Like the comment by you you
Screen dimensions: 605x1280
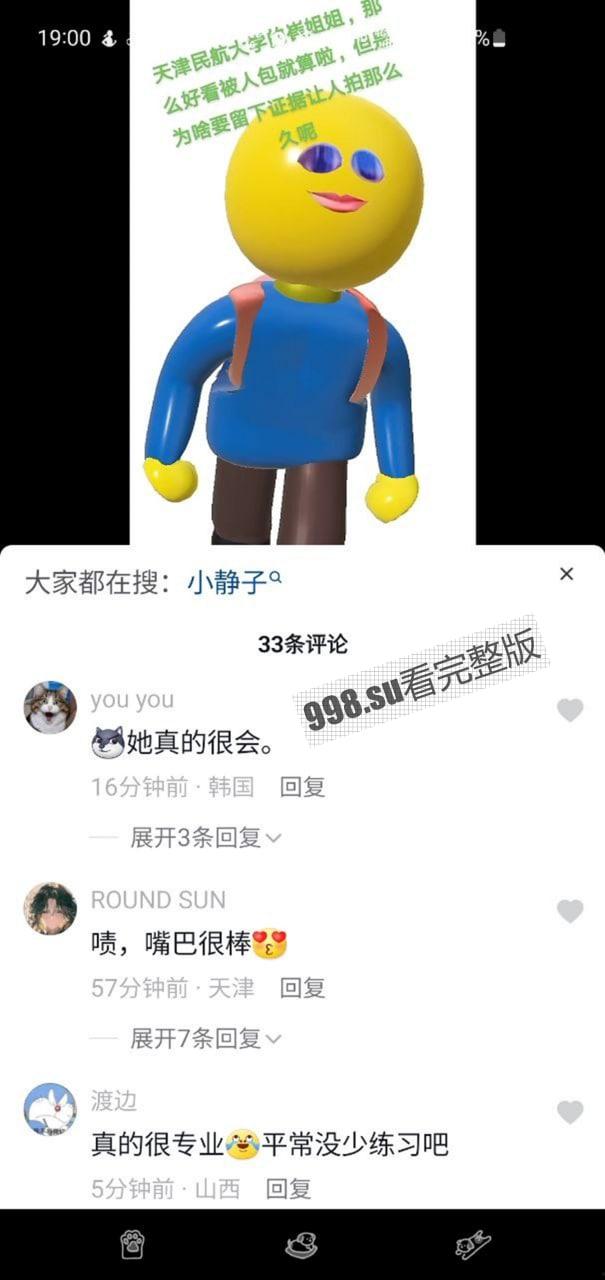pos(570,710)
